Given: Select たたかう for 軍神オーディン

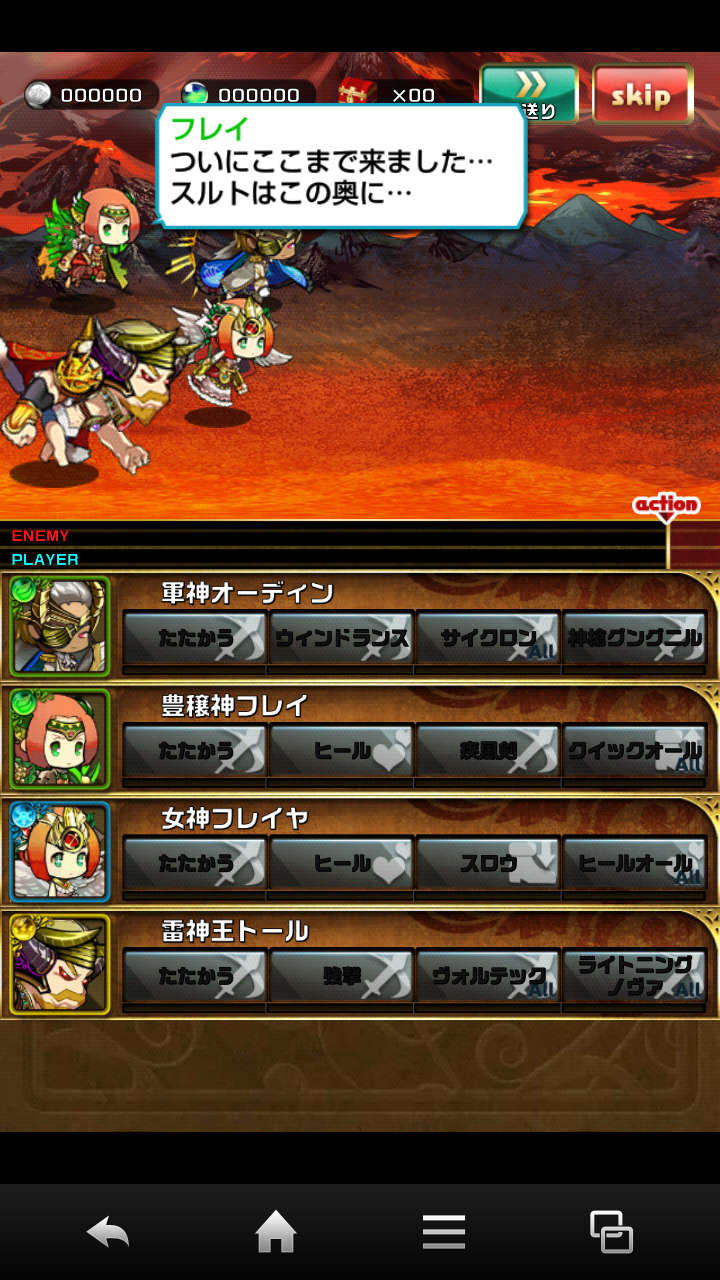Looking at the screenshot, I should pyautogui.click(x=195, y=638).
